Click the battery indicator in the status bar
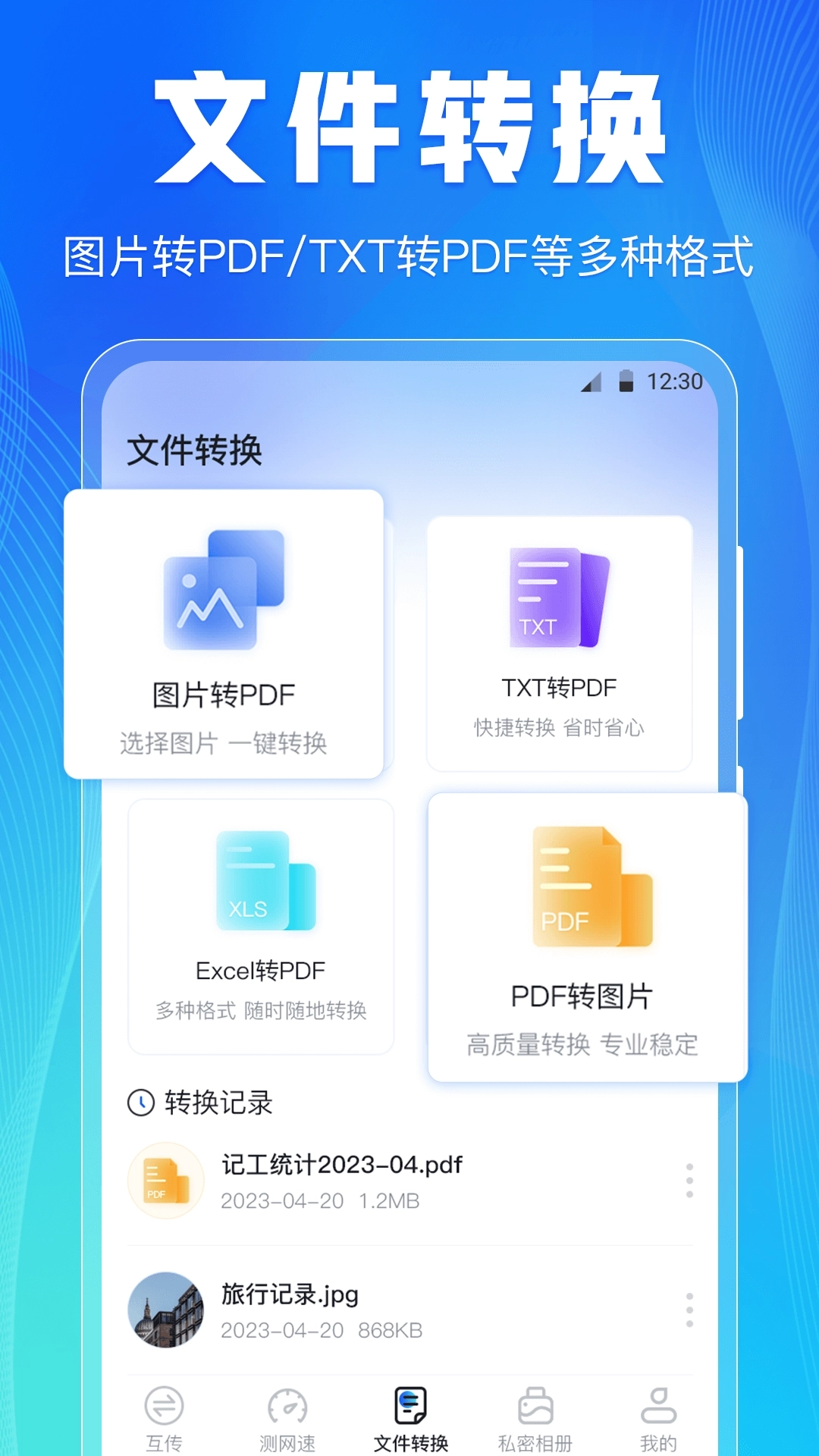The image size is (819, 1456). 625,383
